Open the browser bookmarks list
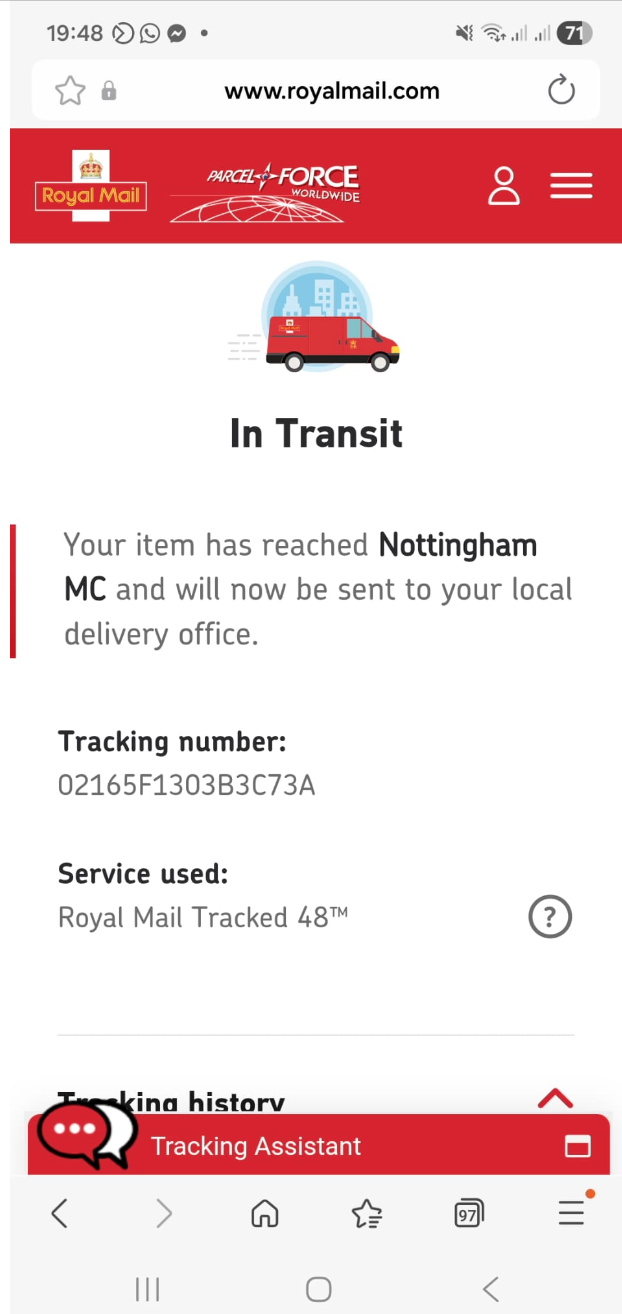This screenshot has height=1314, width=622. pyautogui.click(x=367, y=1214)
